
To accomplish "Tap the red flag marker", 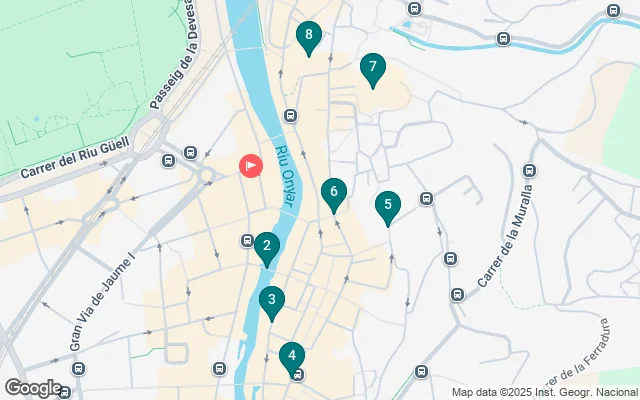I will (x=249, y=165).
